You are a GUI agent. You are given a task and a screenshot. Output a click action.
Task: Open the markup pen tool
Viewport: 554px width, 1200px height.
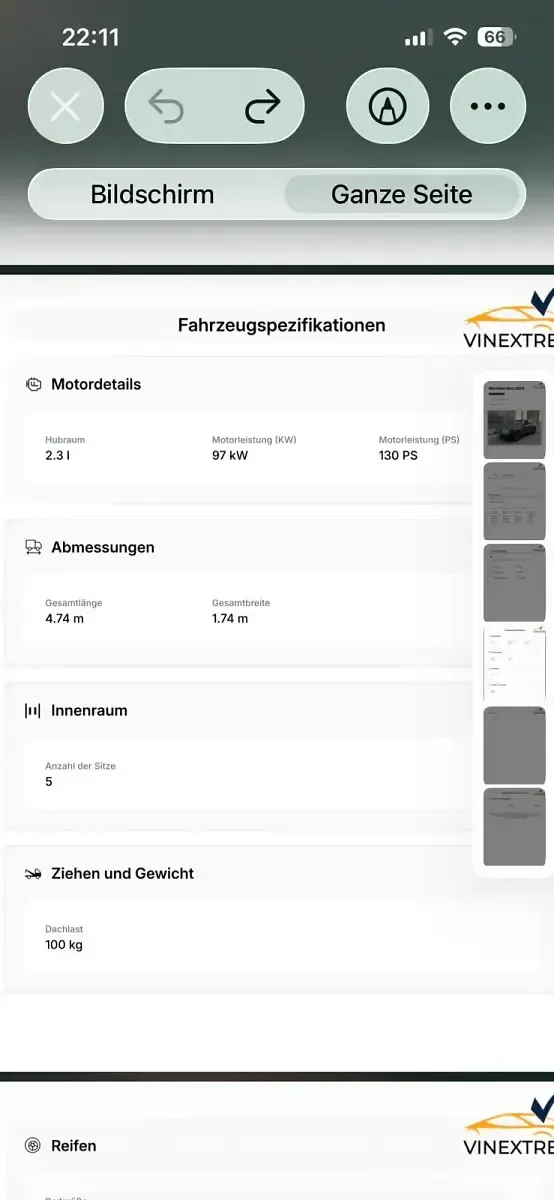coord(388,106)
